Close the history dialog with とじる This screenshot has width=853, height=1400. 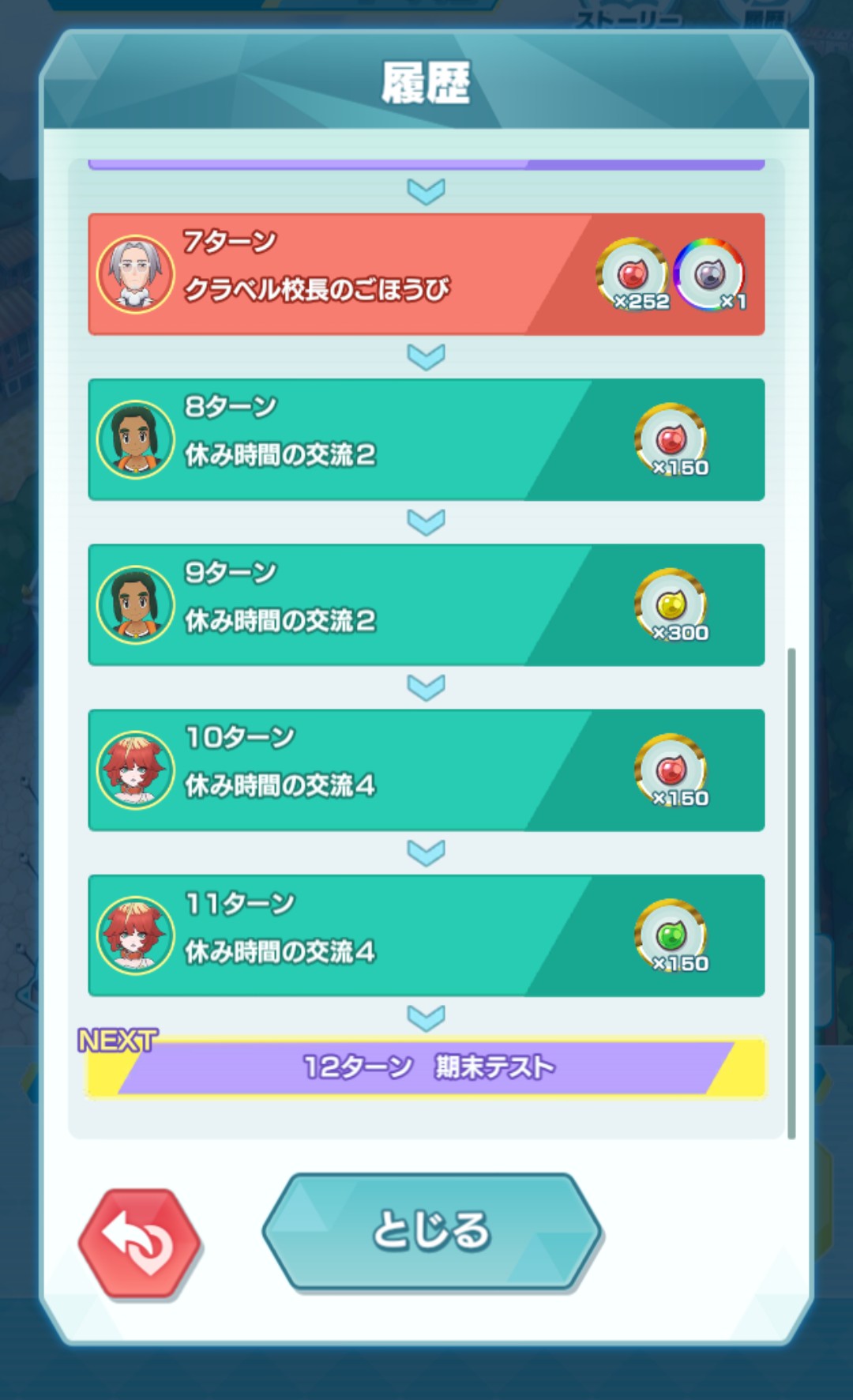pos(432,1230)
